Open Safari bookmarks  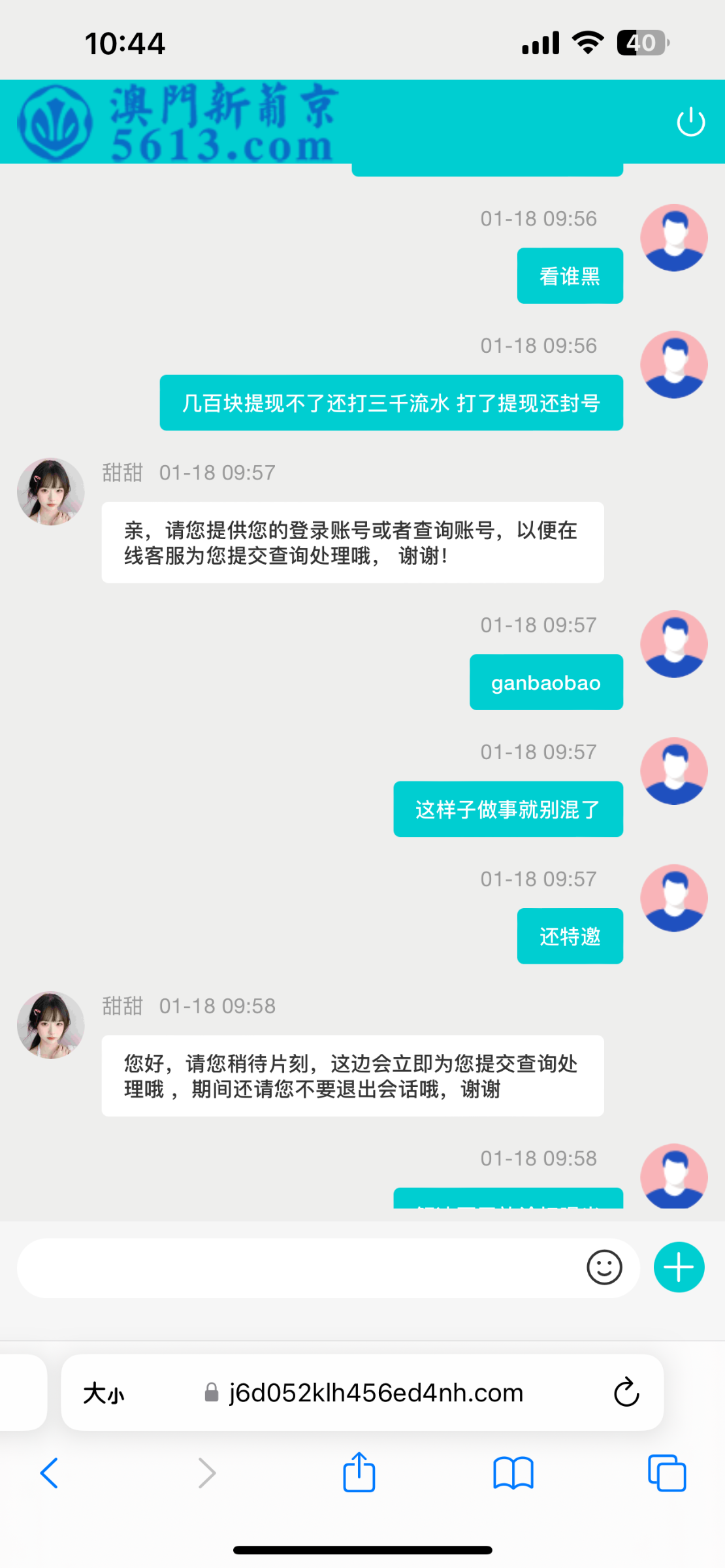point(513,1473)
